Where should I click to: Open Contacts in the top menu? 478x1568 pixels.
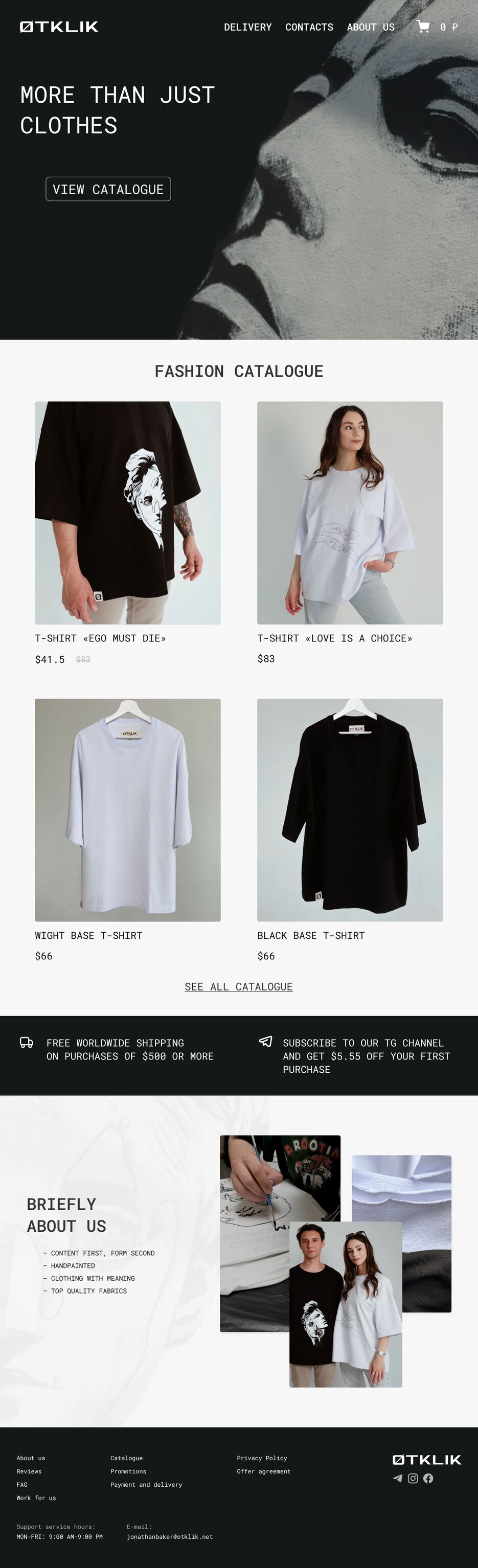[x=309, y=28]
